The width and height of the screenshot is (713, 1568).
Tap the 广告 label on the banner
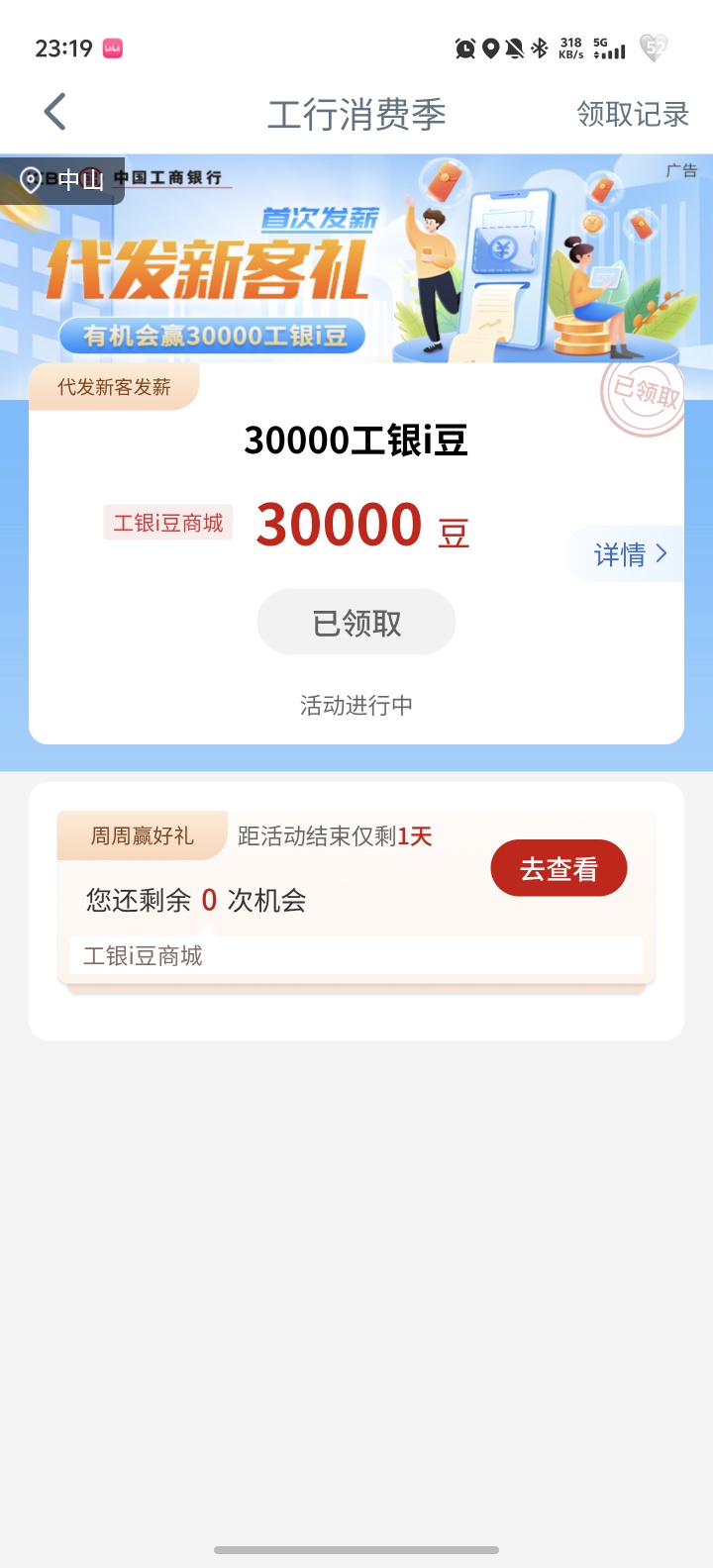(683, 170)
